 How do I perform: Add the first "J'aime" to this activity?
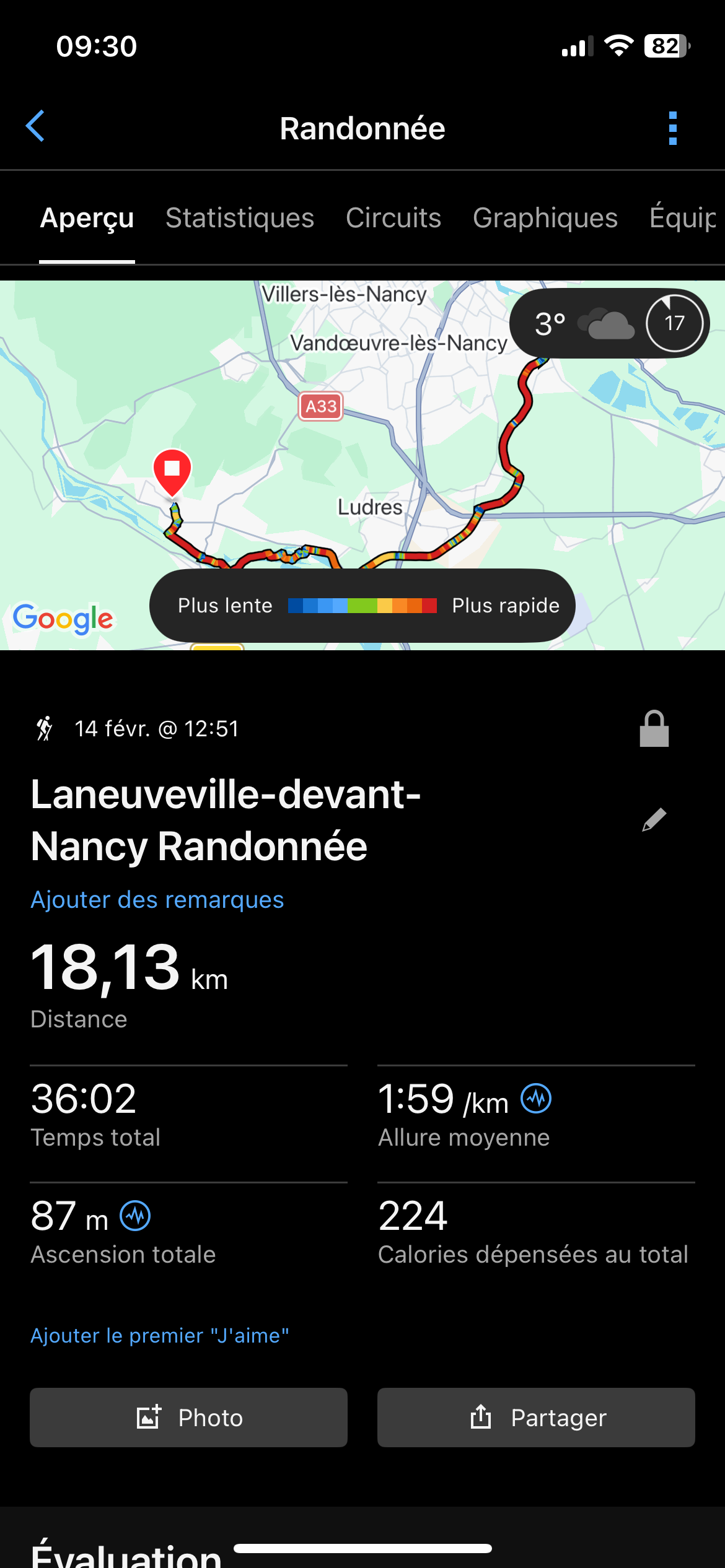click(160, 1336)
